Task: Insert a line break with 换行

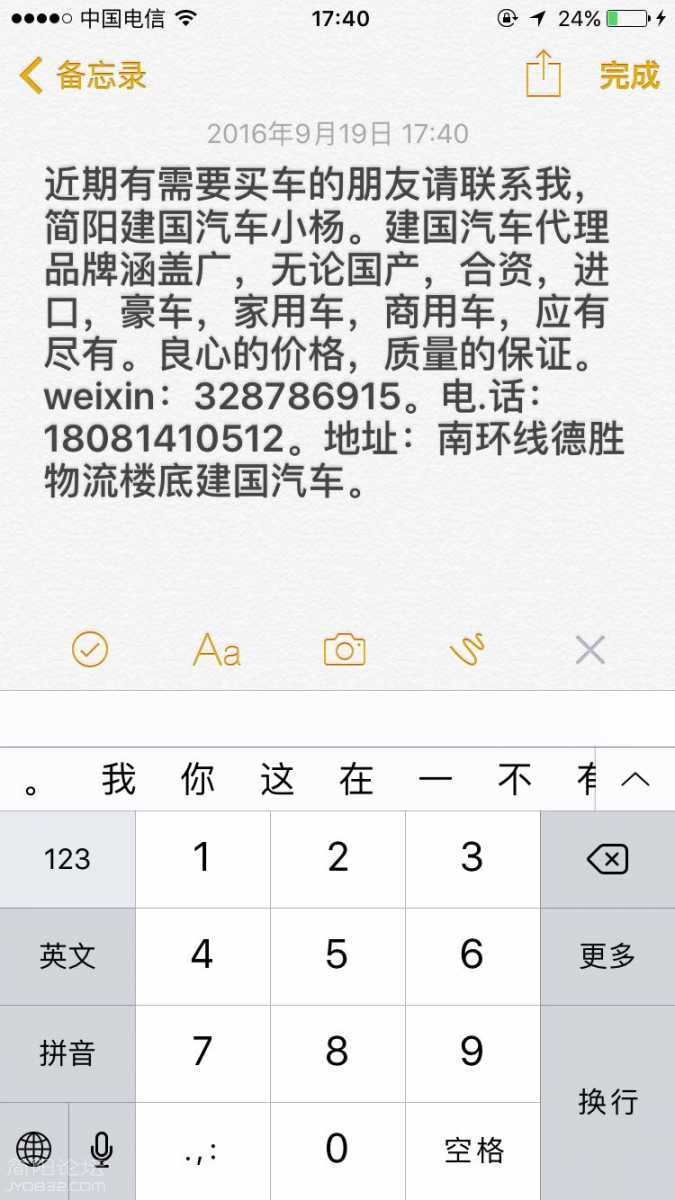Action: click(x=607, y=1101)
